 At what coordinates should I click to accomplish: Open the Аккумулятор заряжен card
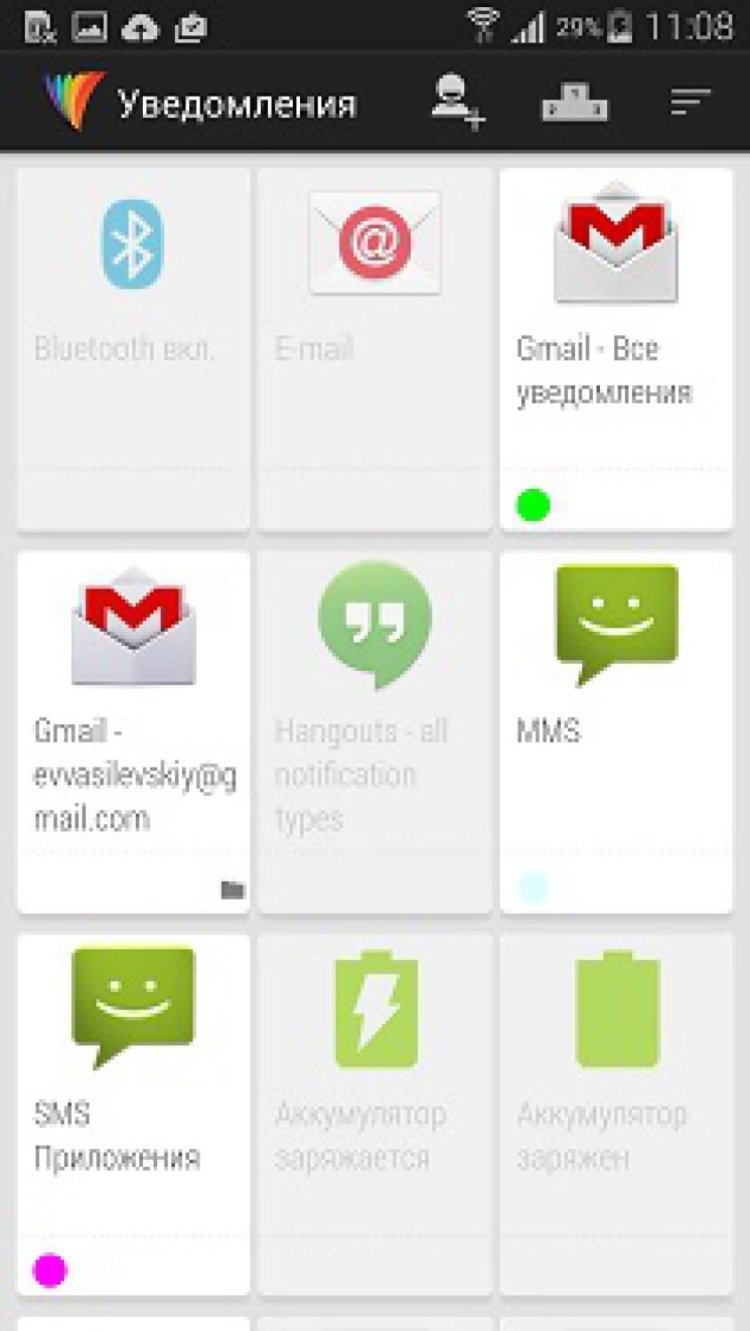tap(616, 1113)
